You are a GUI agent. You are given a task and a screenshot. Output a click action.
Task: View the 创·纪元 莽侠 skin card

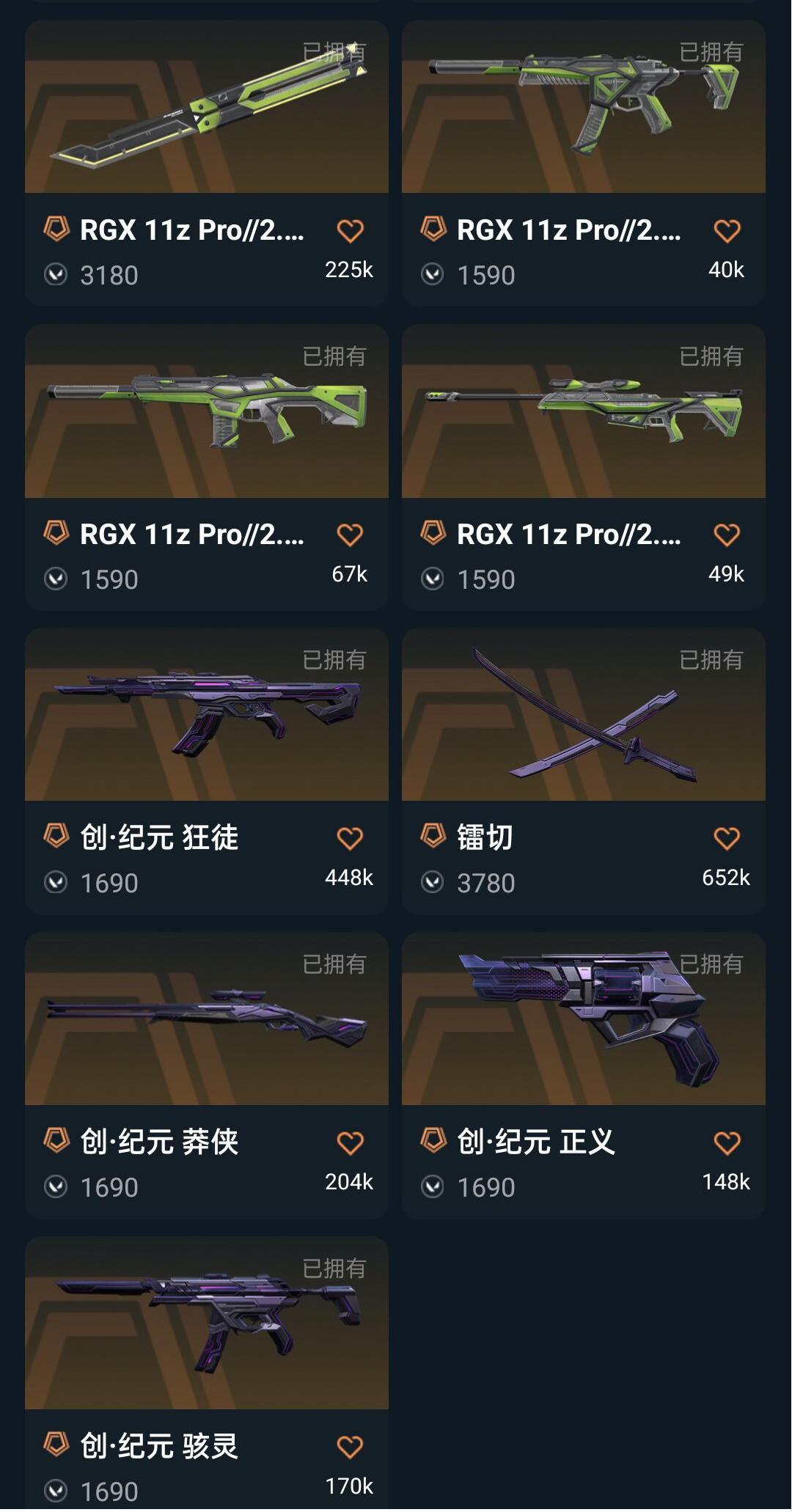[x=207, y=1076]
